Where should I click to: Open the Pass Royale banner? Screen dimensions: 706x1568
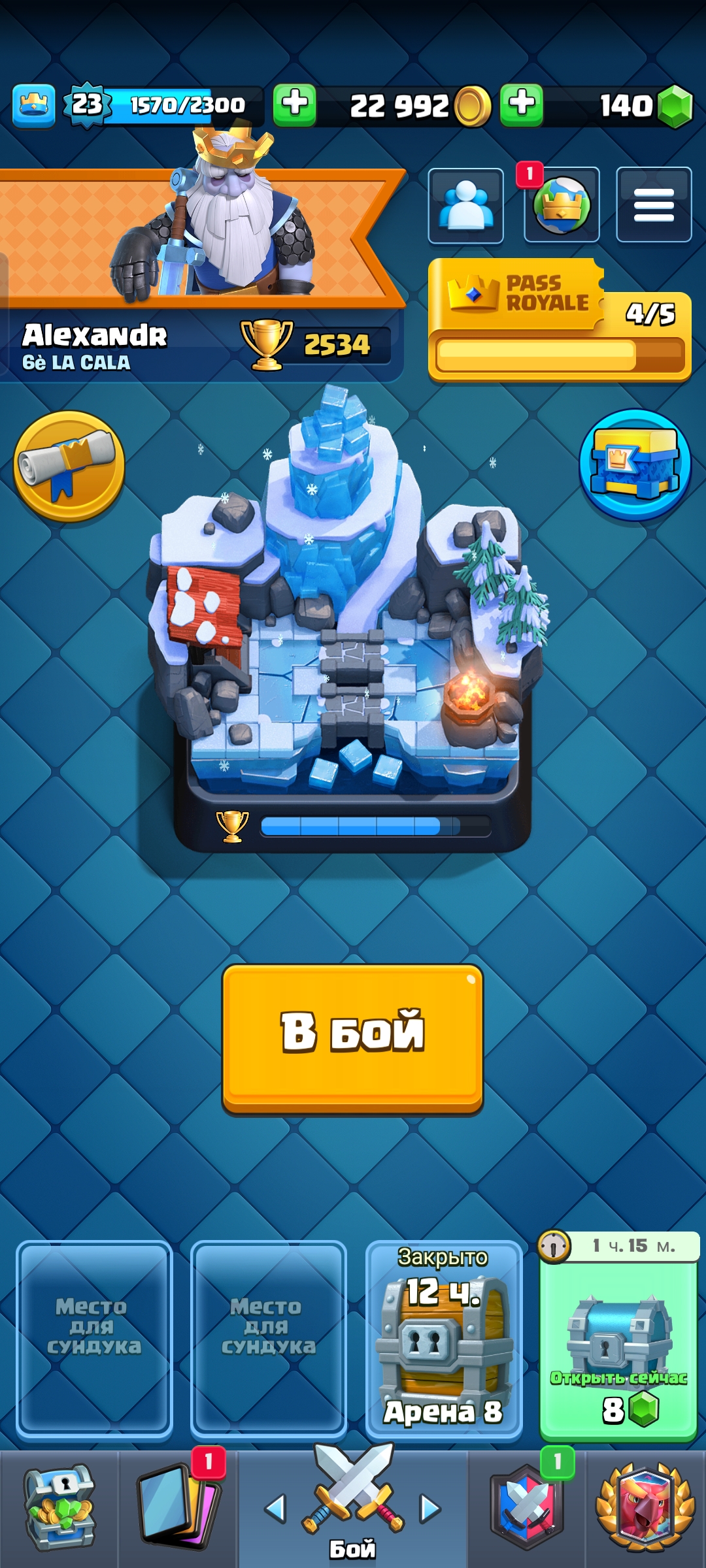coord(559,320)
